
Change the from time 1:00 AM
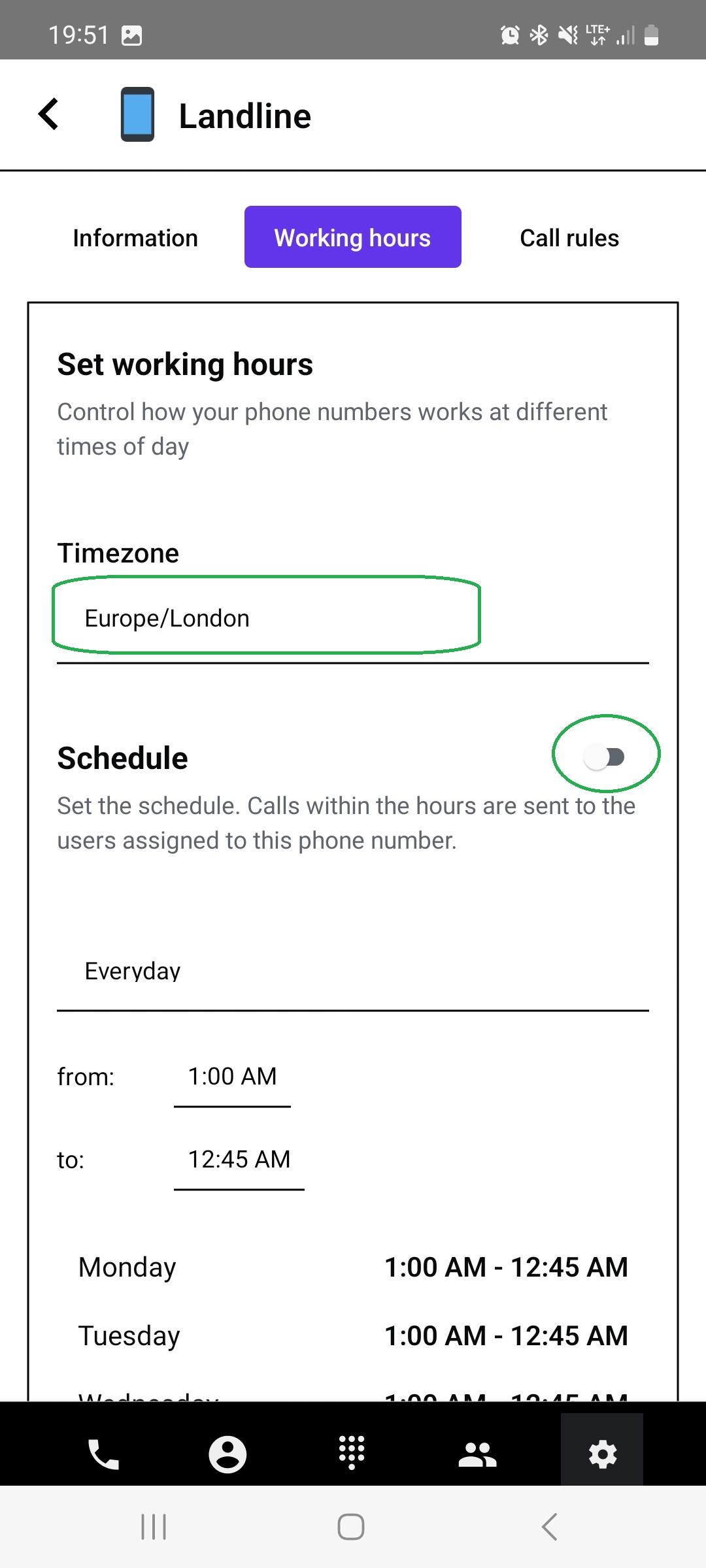232,1077
